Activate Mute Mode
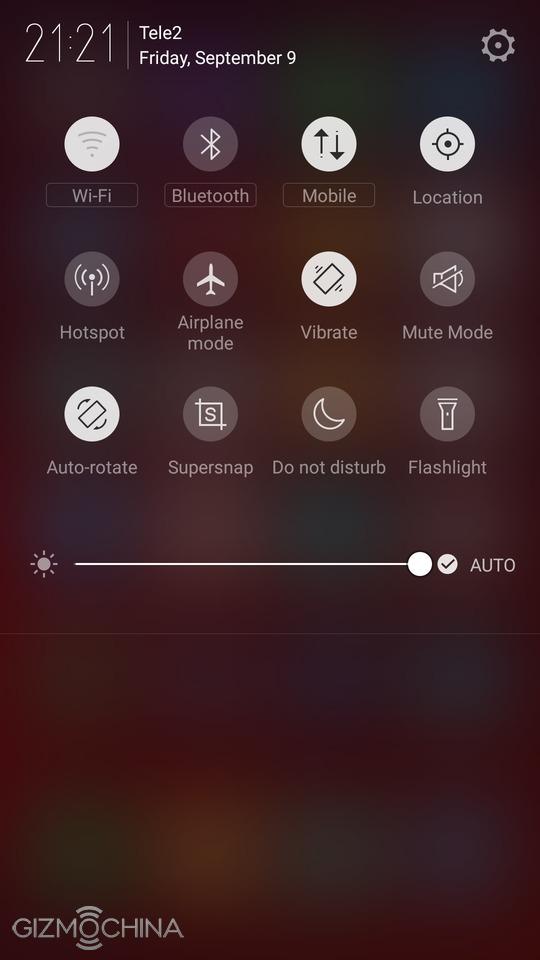540x960 pixels. tap(448, 279)
